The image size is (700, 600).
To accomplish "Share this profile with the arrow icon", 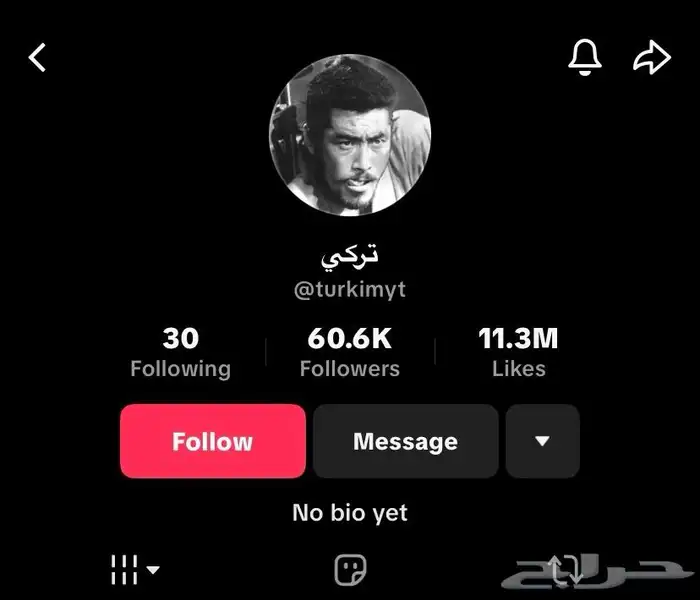I will point(651,57).
